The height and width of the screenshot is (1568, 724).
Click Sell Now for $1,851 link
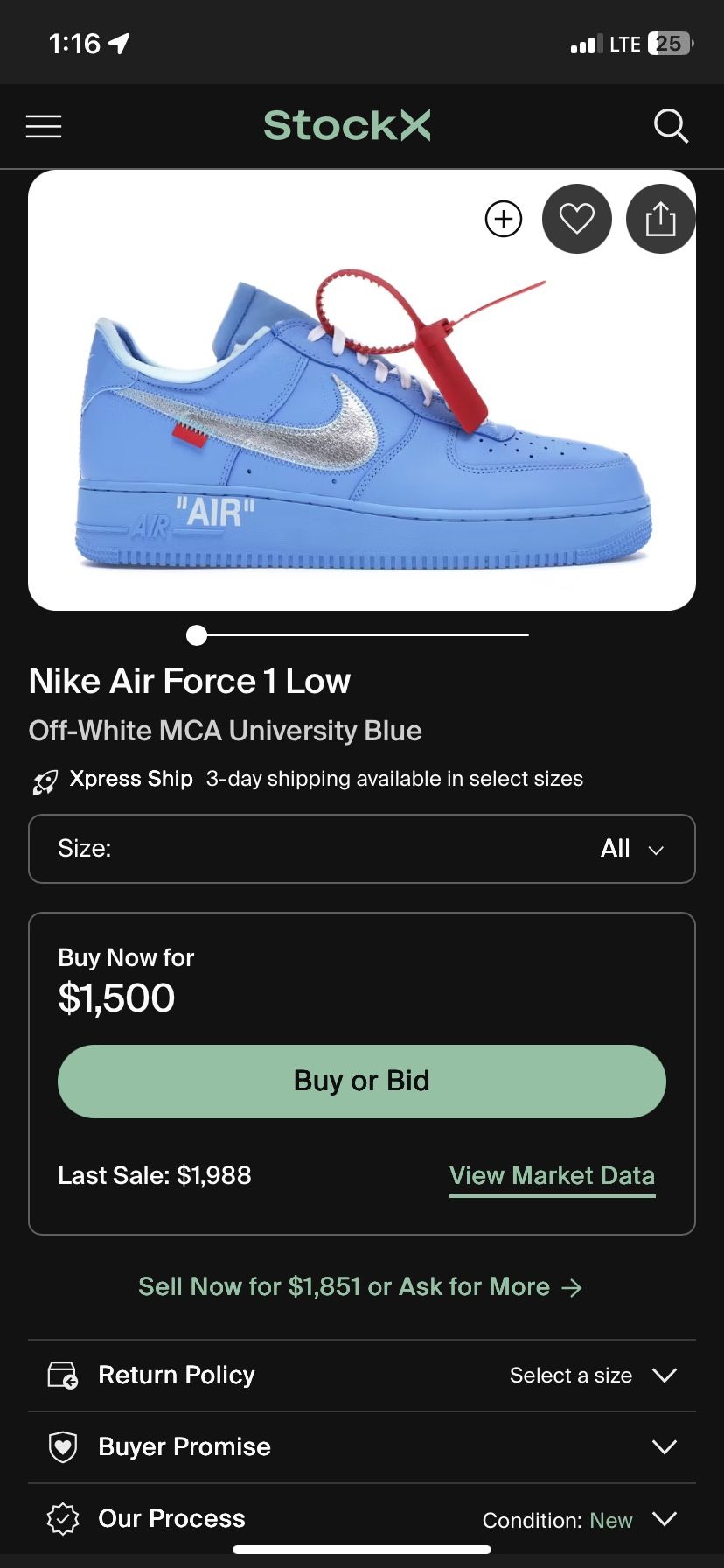(361, 1286)
